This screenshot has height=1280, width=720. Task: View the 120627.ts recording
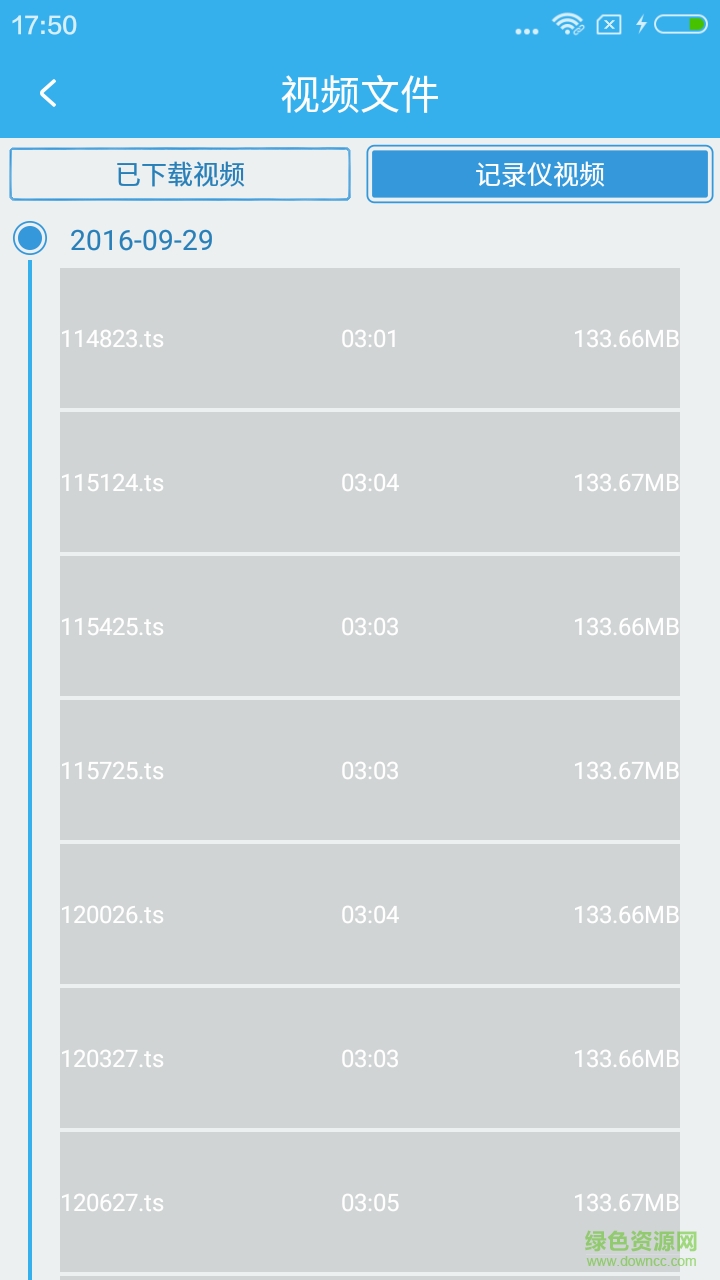(x=370, y=1202)
